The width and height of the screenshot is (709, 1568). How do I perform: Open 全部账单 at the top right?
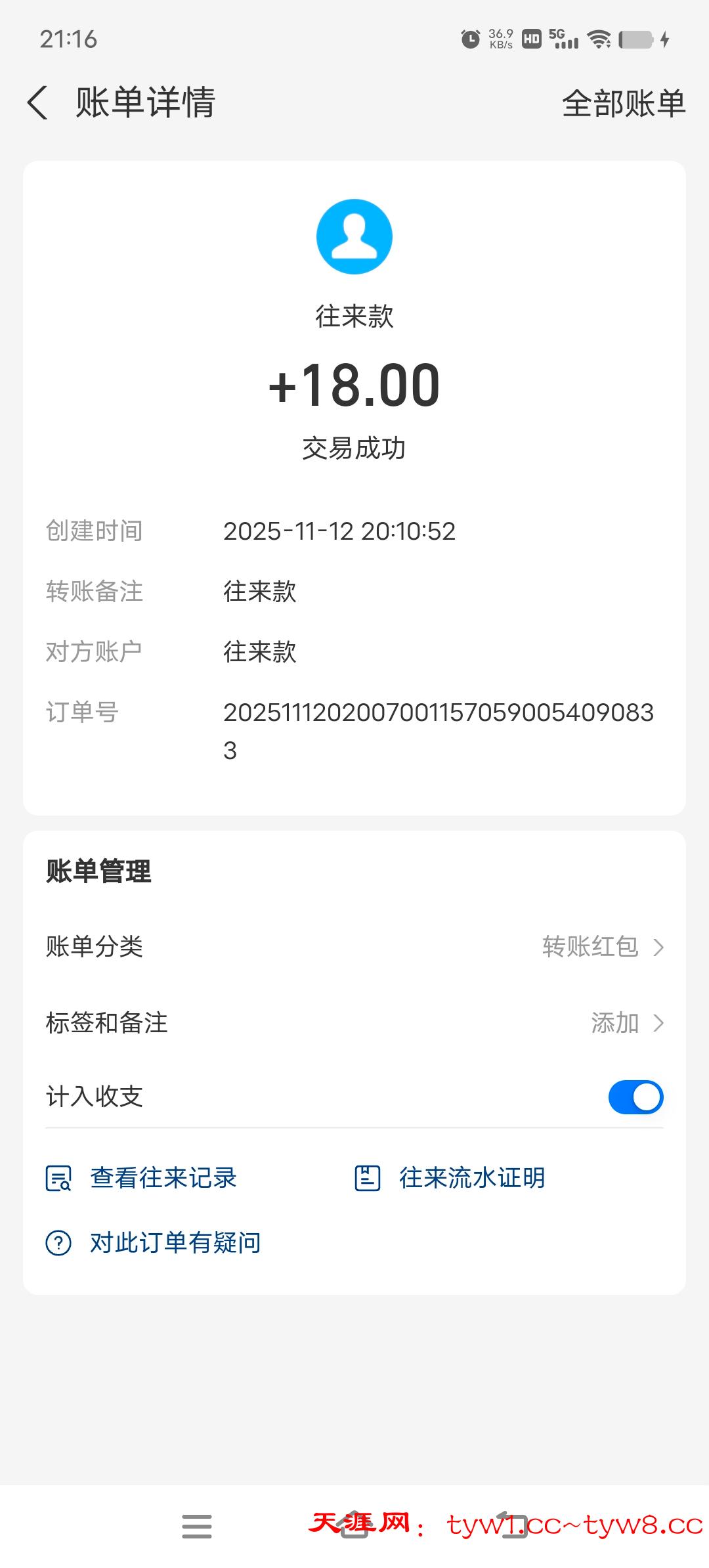[622, 103]
